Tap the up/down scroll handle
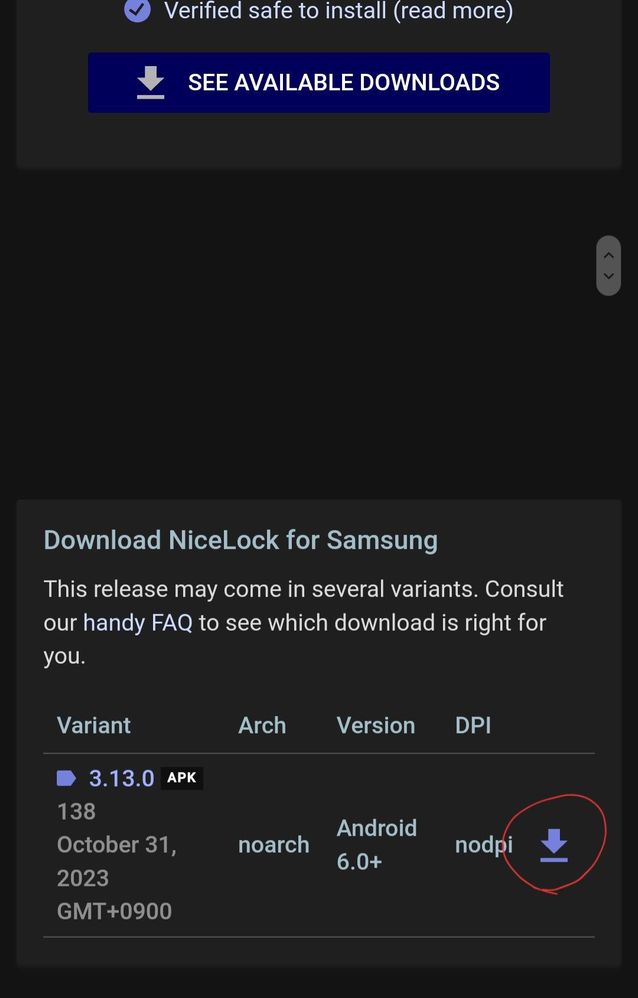Screen dimensions: 638x998 pyautogui.click(x=608, y=266)
